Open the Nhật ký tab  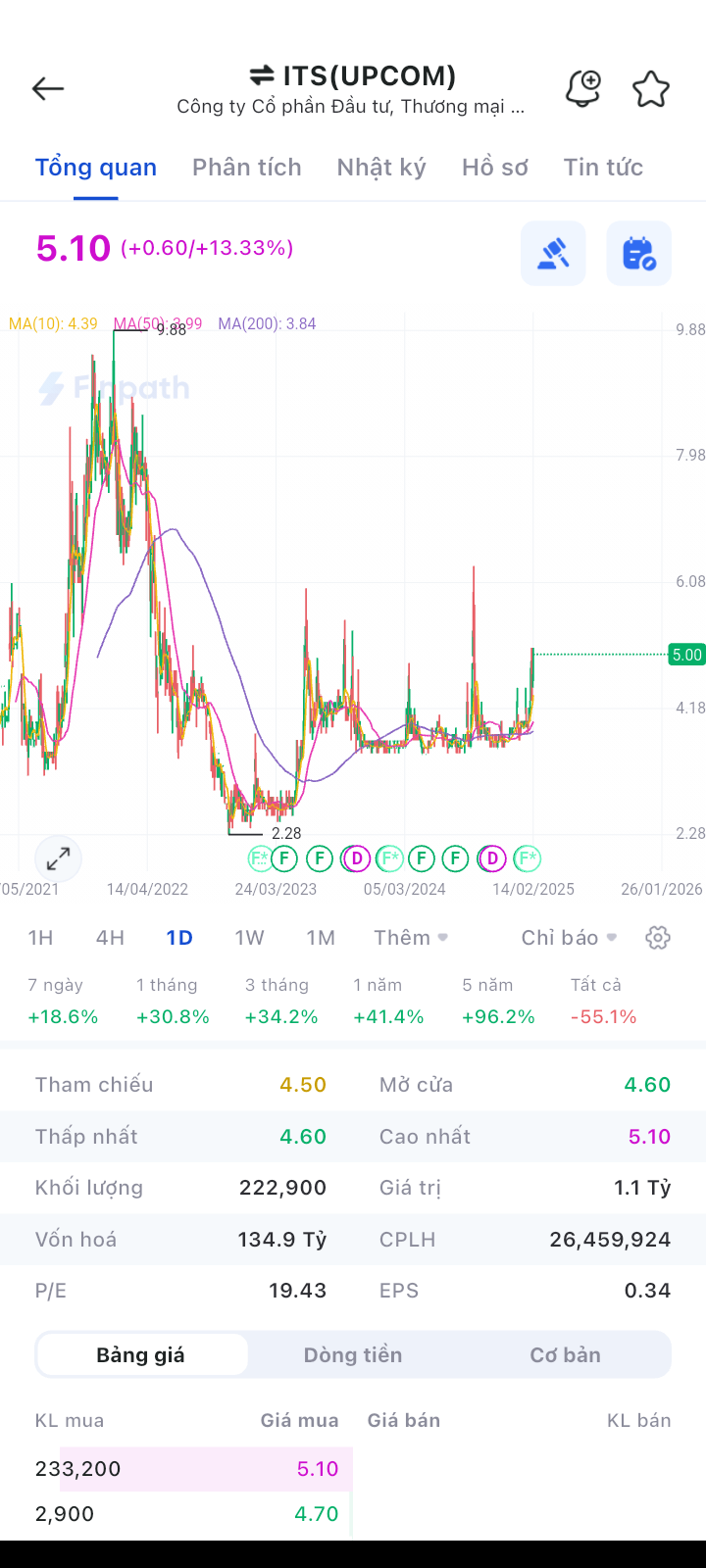click(x=381, y=168)
